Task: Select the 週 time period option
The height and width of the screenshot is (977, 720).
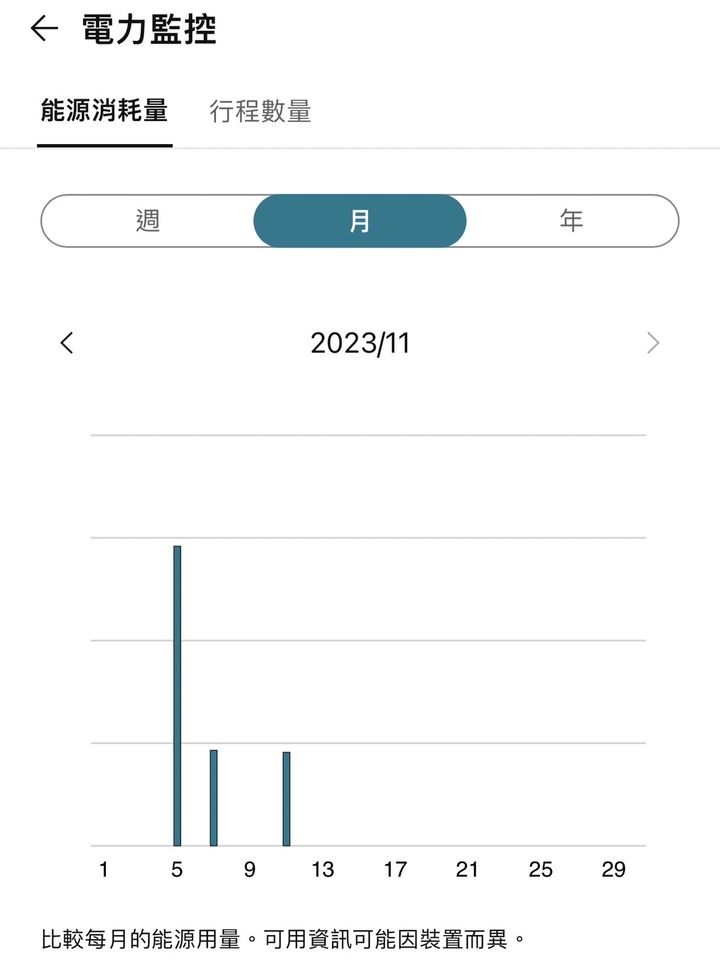Action: 148,221
